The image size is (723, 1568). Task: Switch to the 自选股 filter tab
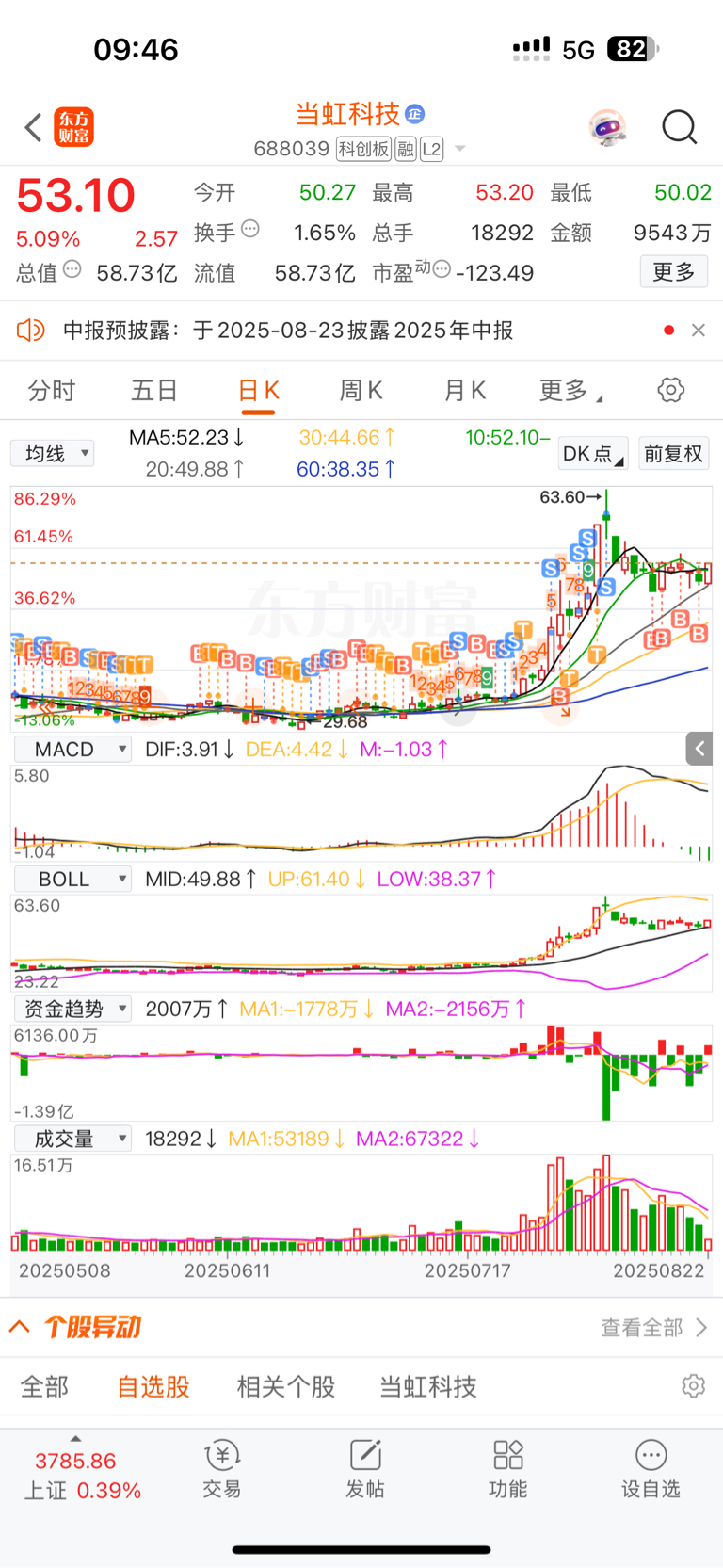coord(153,1387)
